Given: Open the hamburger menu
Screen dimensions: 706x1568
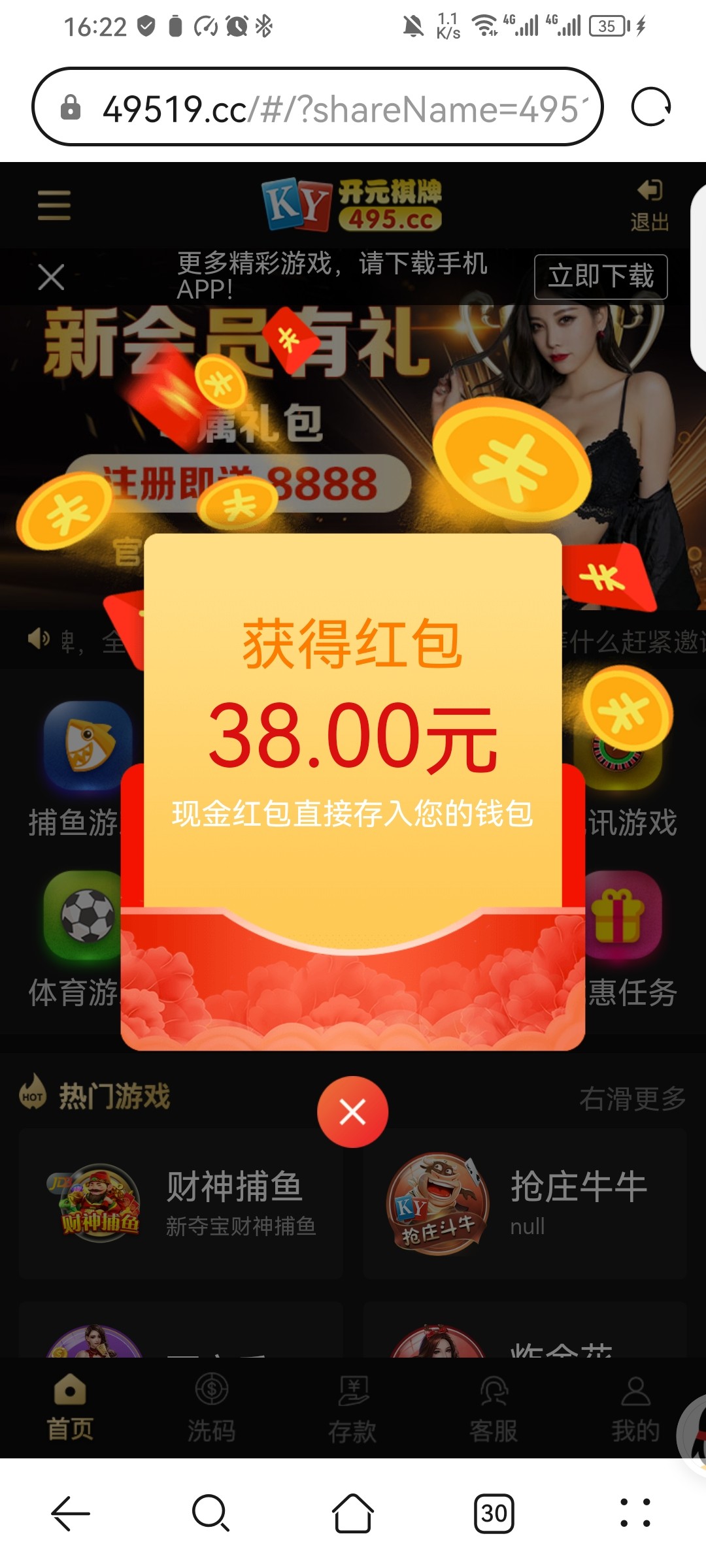Looking at the screenshot, I should click(x=54, y=205).
